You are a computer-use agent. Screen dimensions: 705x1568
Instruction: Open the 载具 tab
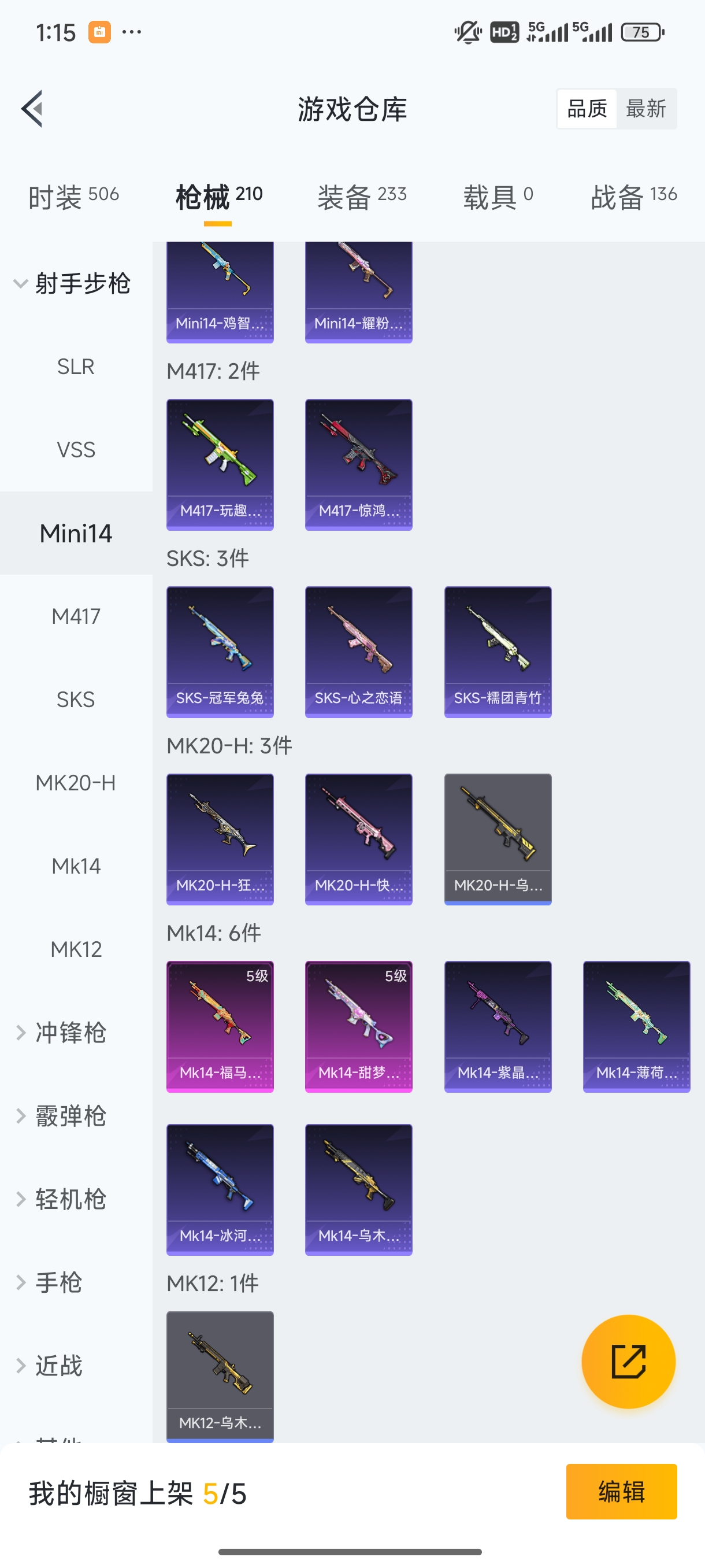[498, 197]
